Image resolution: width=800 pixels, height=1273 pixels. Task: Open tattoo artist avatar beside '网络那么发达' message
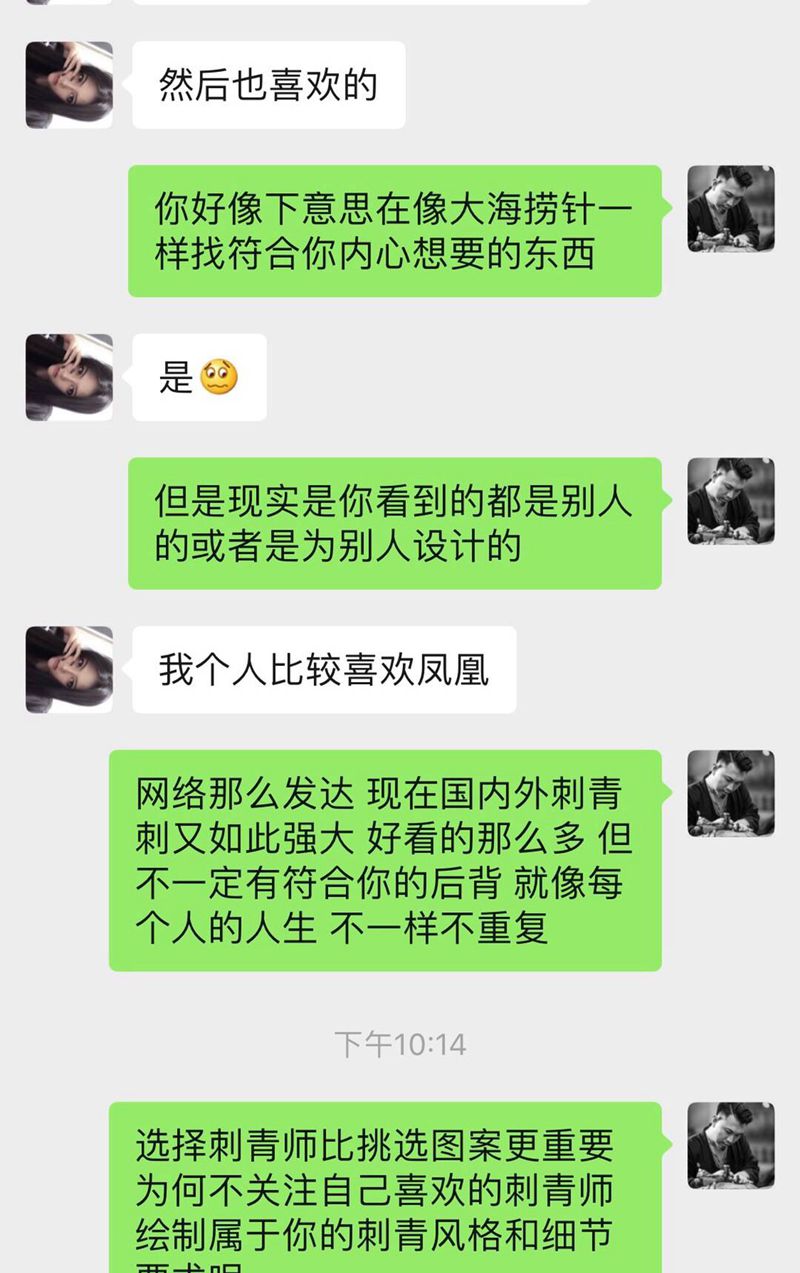point(731,793)
